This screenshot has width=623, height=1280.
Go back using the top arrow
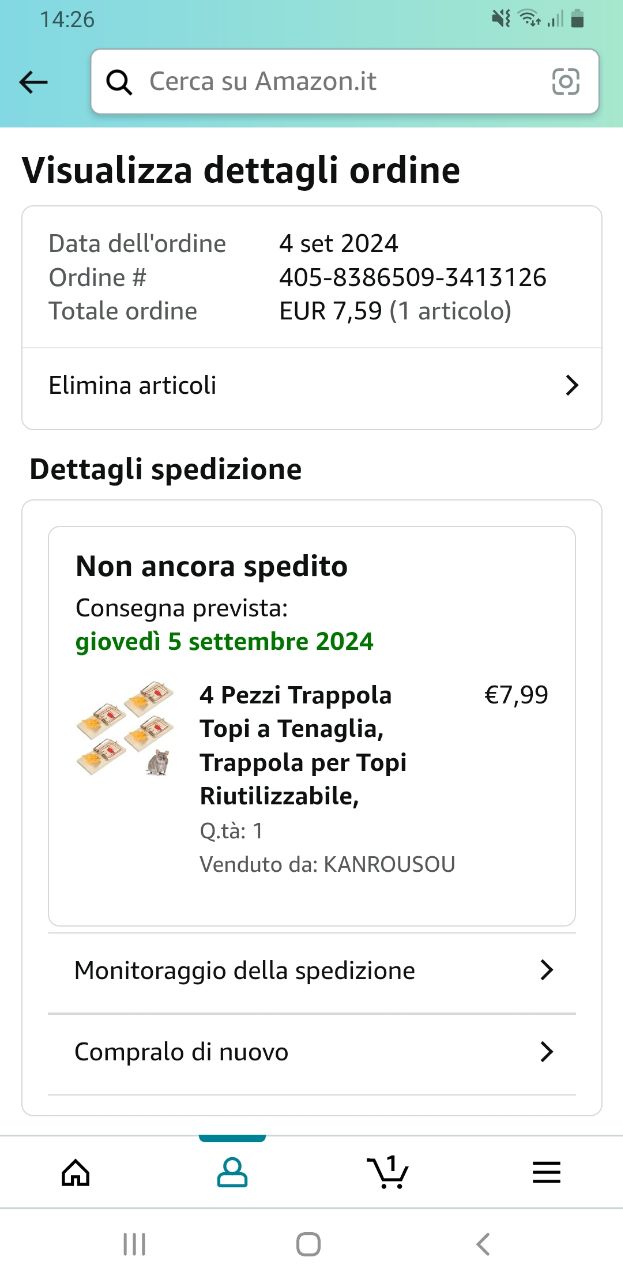34,82
